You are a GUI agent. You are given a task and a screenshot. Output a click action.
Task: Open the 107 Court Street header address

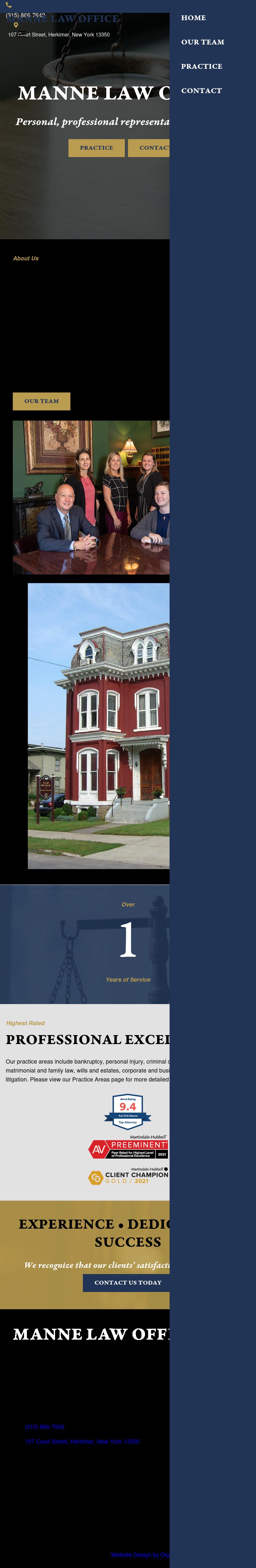tap(59, 35)
